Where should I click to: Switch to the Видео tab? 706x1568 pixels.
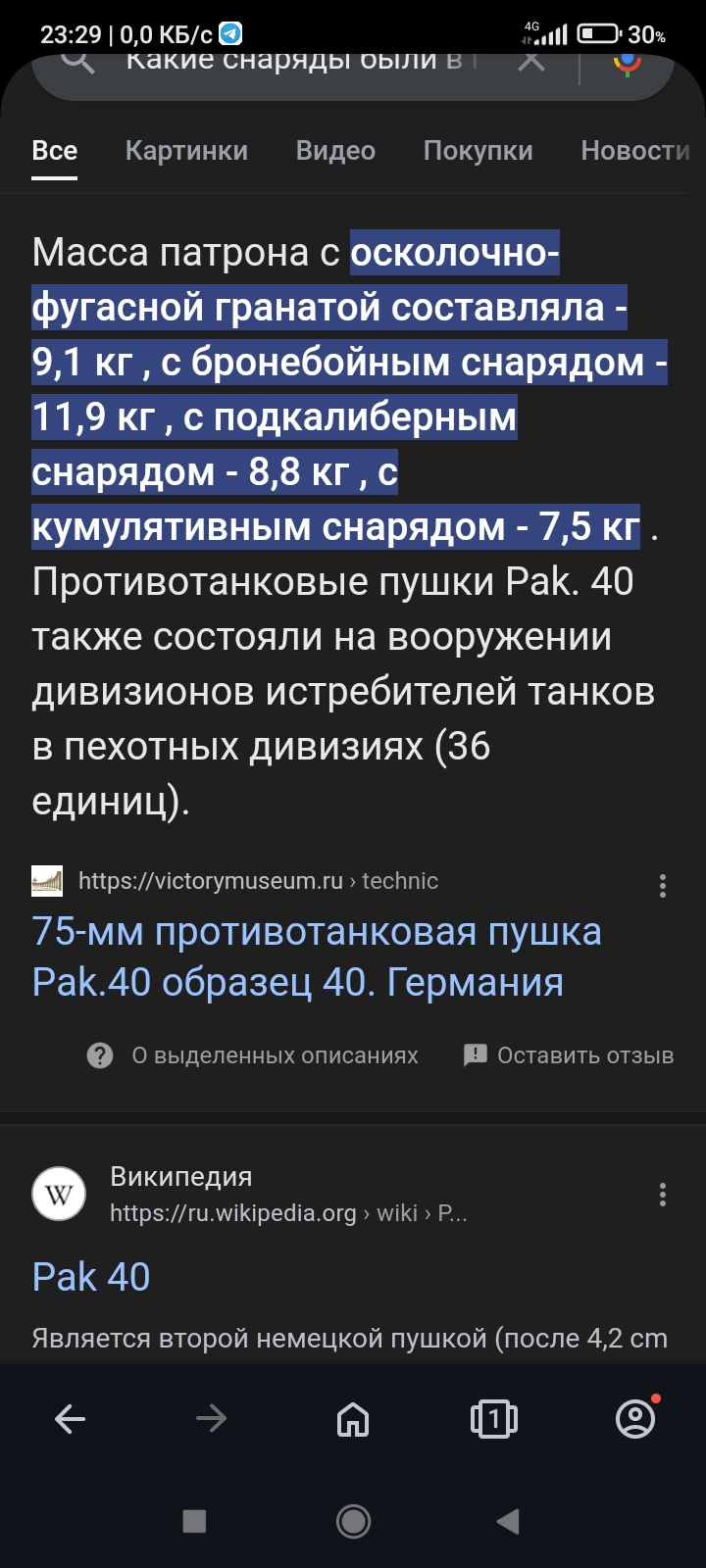pos(335,150)
